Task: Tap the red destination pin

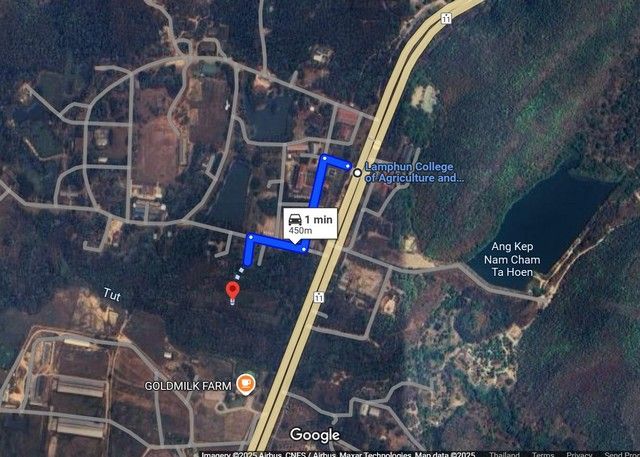Action: [x=233, y=292]
